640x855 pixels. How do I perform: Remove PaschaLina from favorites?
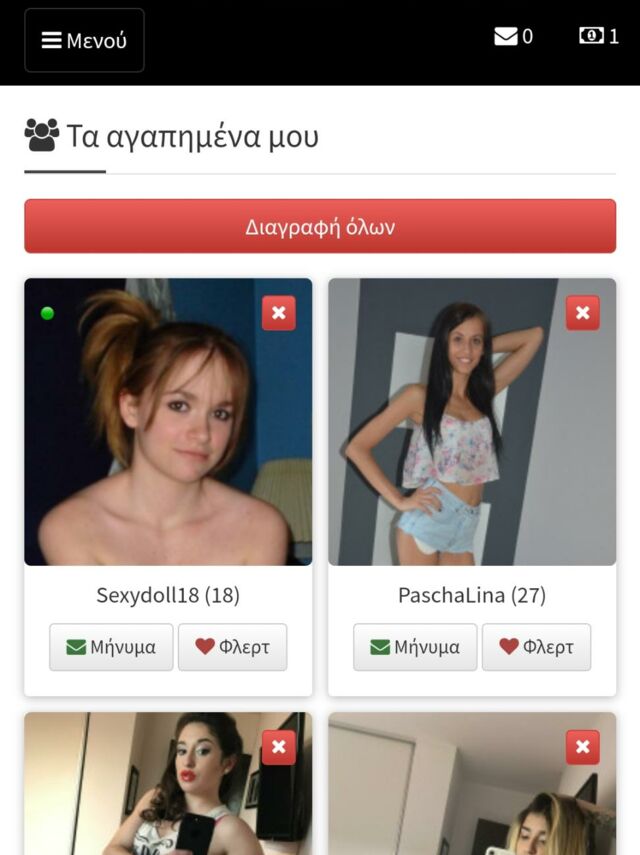tap(583, 313)
